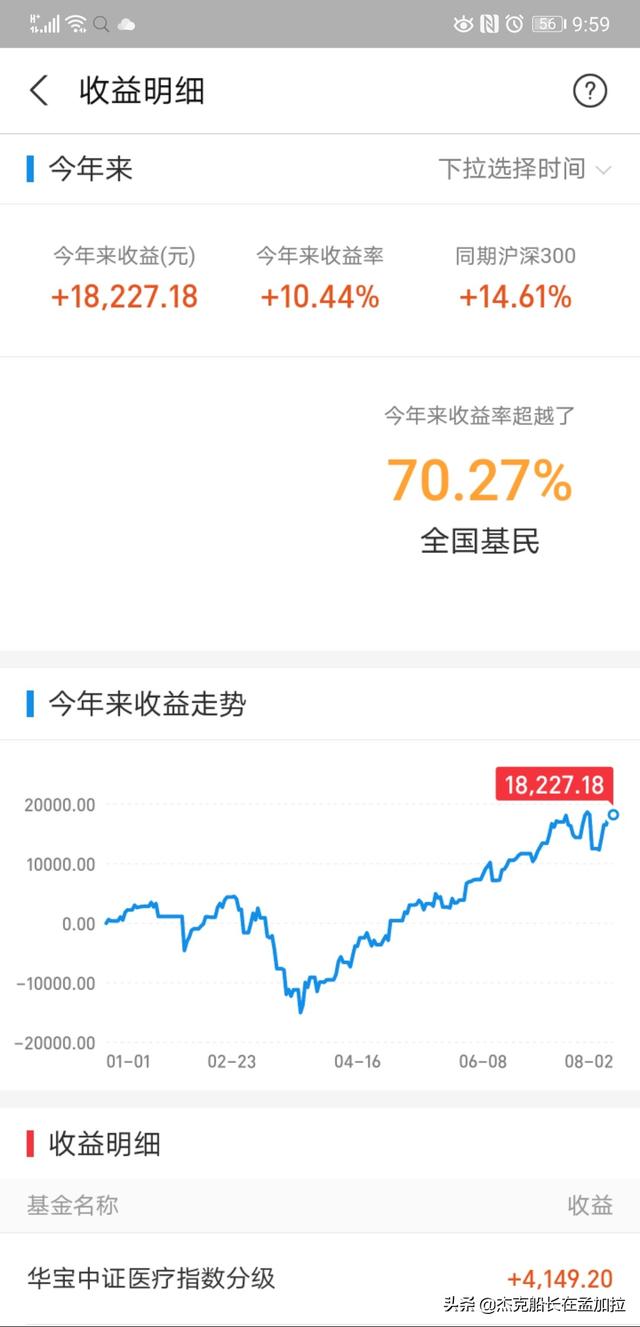Open 华宝中证医疗指数分级 fund row
The width and height of the screenshot is (640, 1327).
320,1278
